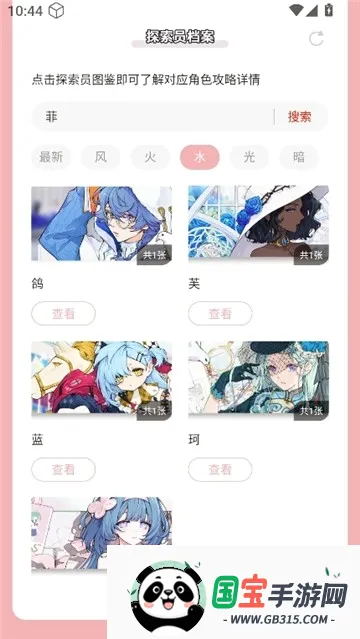The width and height of the screenshot is (360, 639).
Task: Tap 查看 under 鸽
Action: tap(64, 313)
